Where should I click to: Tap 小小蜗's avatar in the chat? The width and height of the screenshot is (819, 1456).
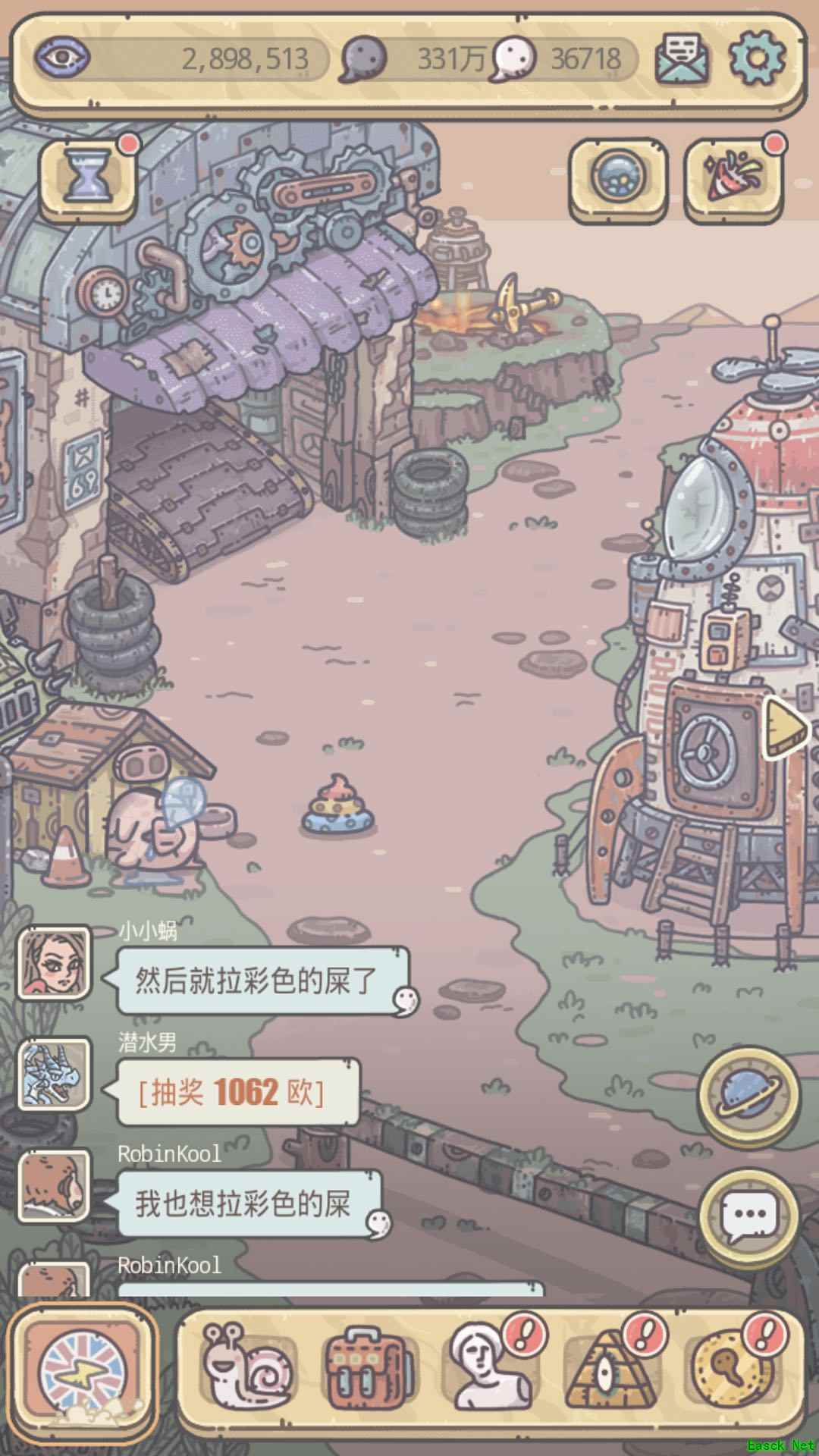(55, 964)
